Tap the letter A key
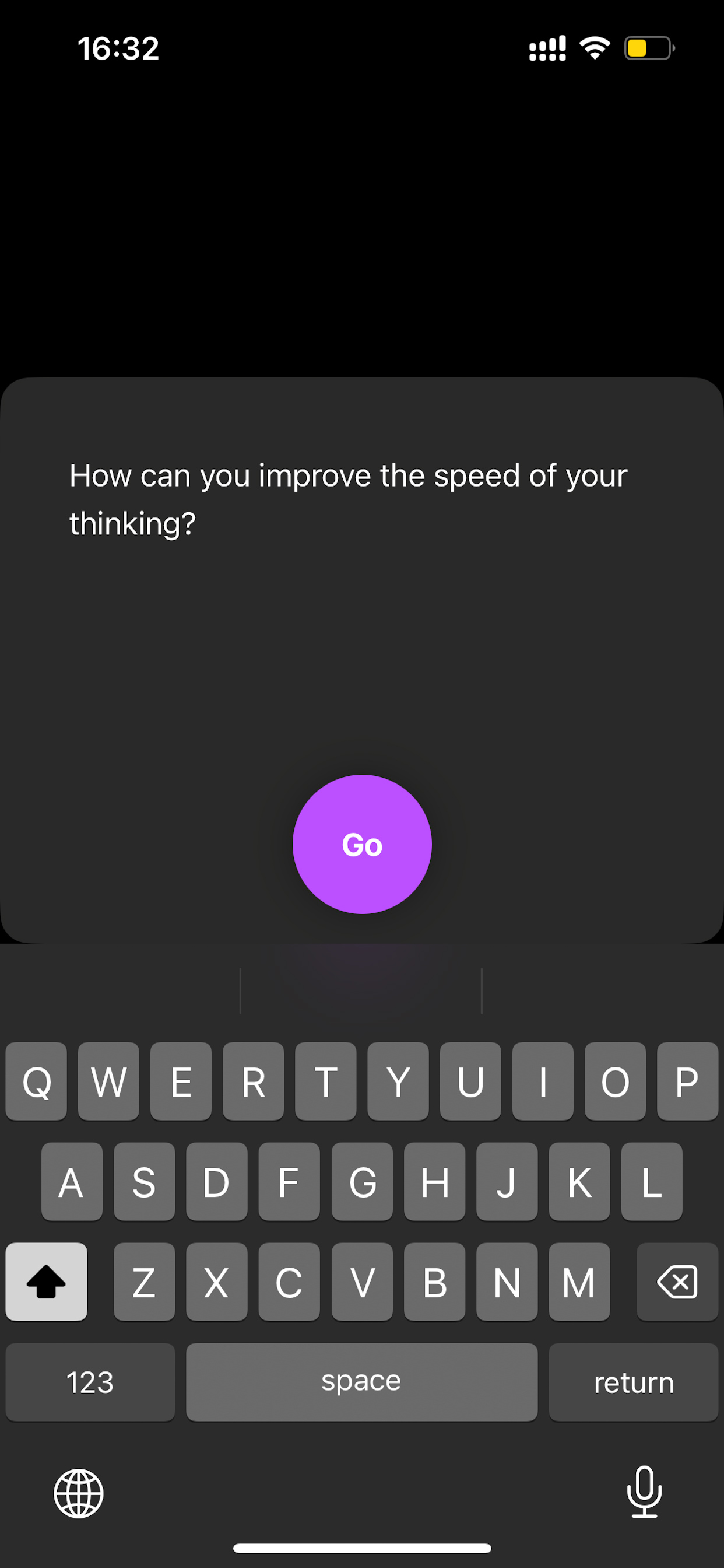The width and height of the screenshot is (724, 1568). (72, 1182)
